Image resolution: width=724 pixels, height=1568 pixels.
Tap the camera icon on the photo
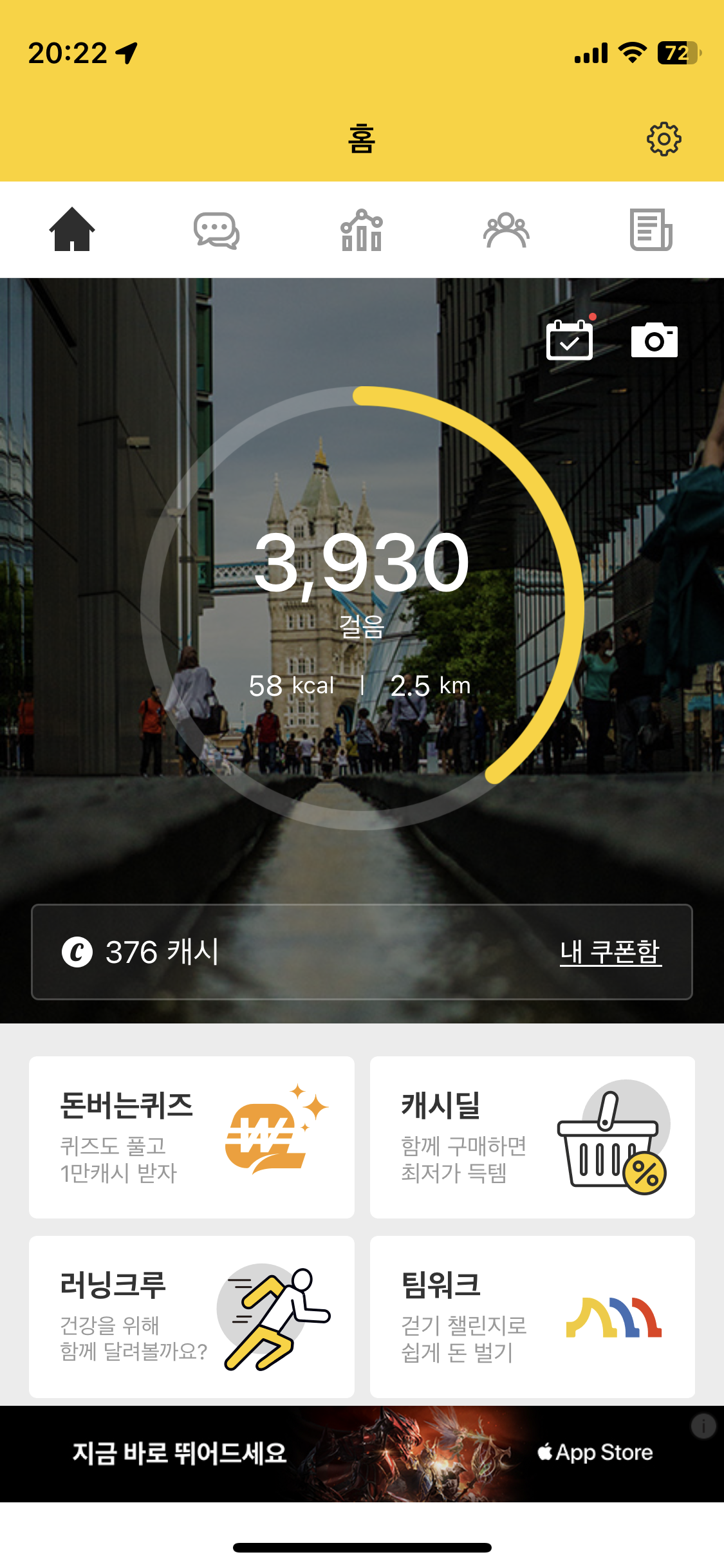tap(654, 340)
